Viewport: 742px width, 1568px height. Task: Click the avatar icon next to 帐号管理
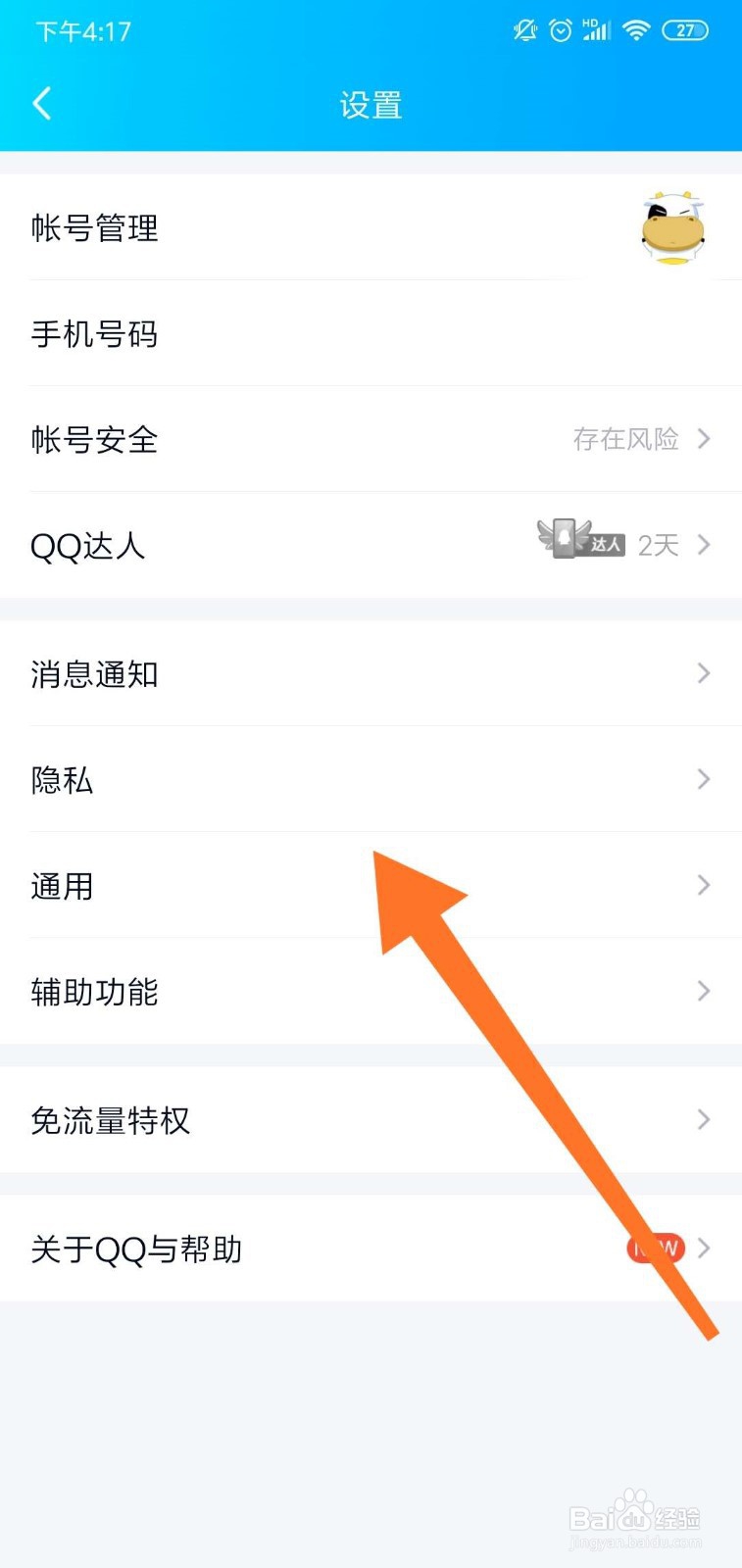tap(671, 229)
